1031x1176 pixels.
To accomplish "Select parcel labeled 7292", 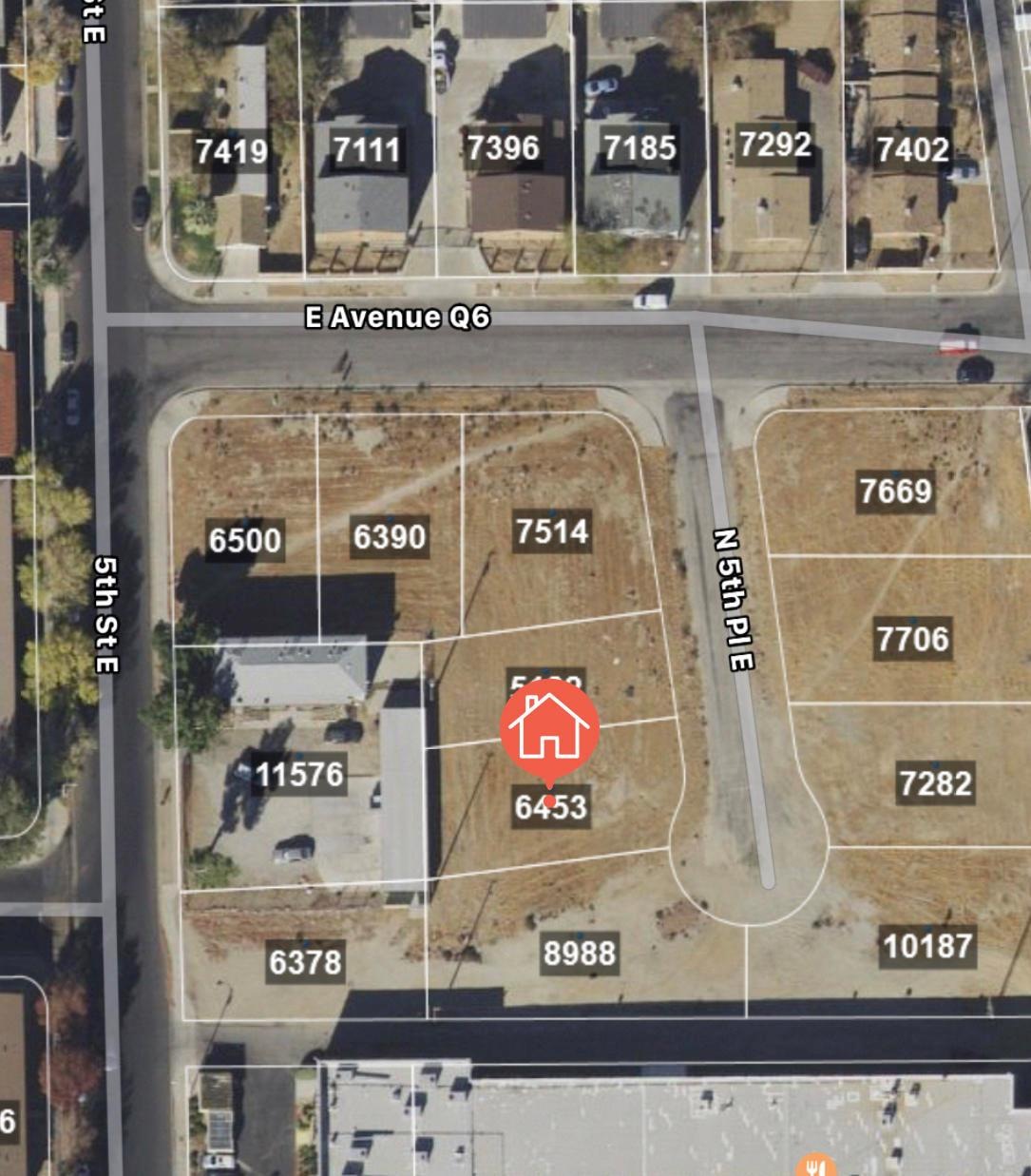I will click(x=775, y=144).
